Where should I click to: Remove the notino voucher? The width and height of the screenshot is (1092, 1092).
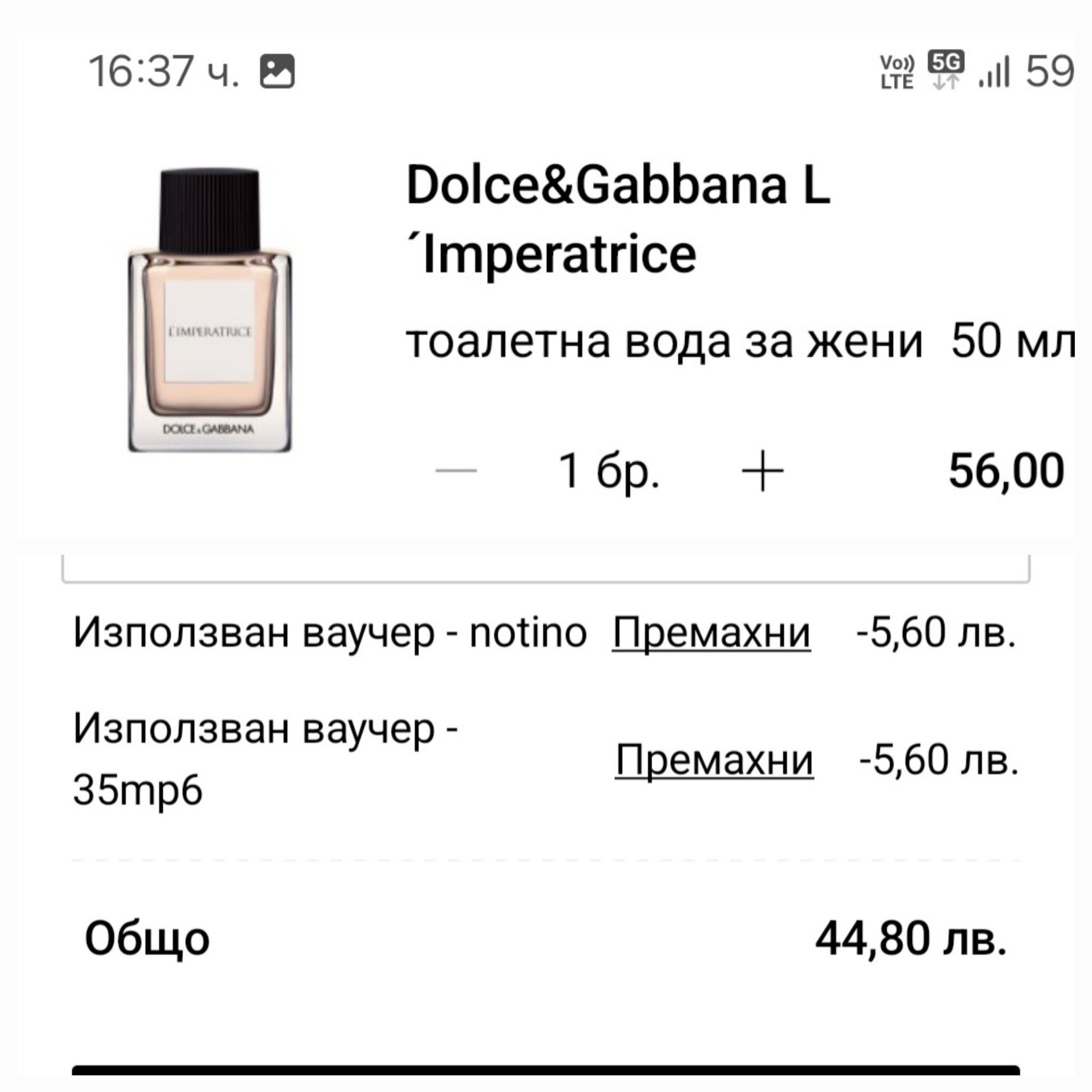(x=711, y=632)
